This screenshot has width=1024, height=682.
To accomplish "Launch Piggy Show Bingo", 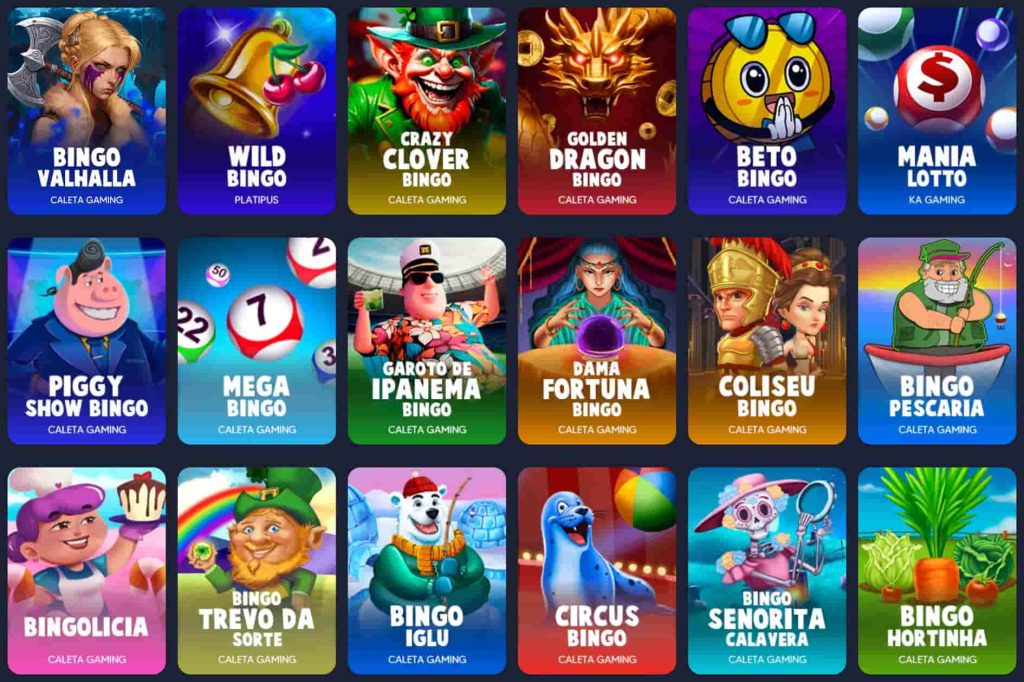I will tap(87, 341).
